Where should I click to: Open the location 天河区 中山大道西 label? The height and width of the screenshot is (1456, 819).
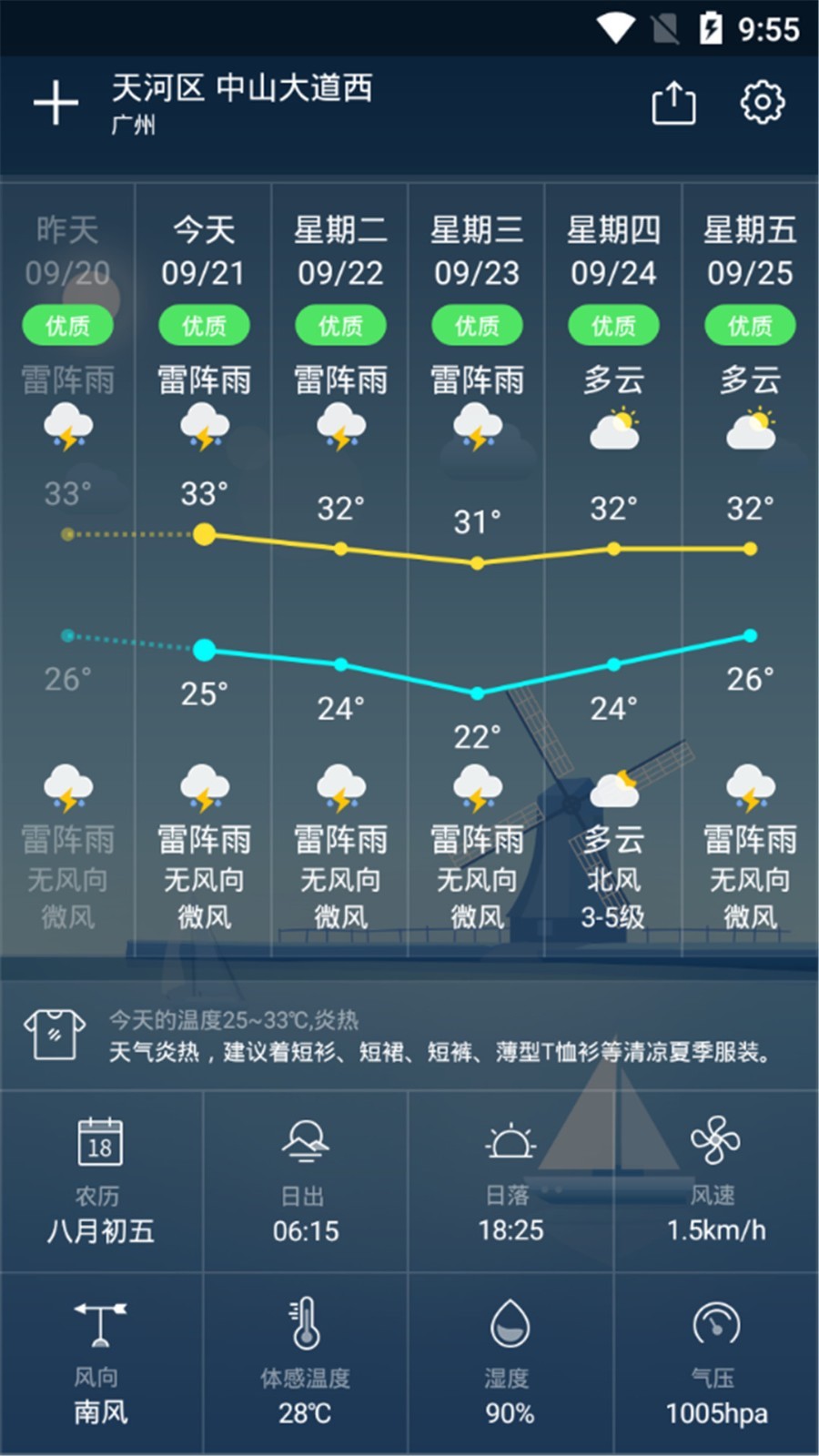(244, 90)
